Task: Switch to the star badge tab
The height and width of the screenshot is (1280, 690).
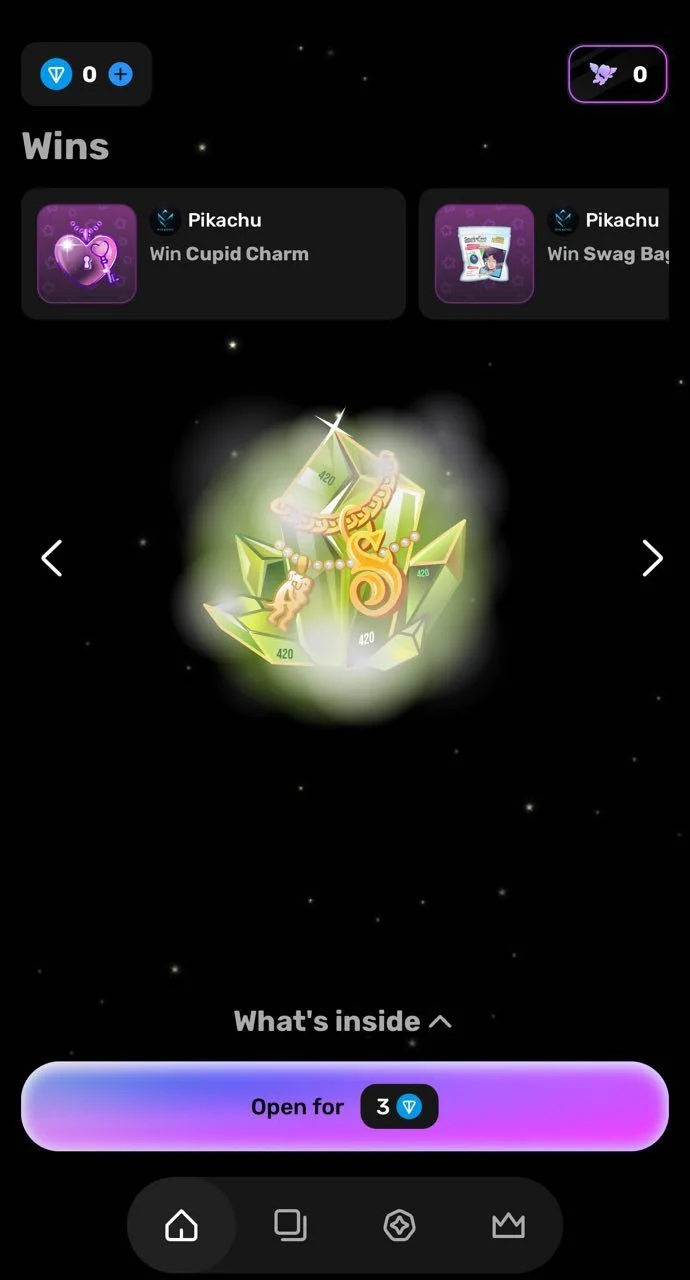Action: (x=399, y=1225)
